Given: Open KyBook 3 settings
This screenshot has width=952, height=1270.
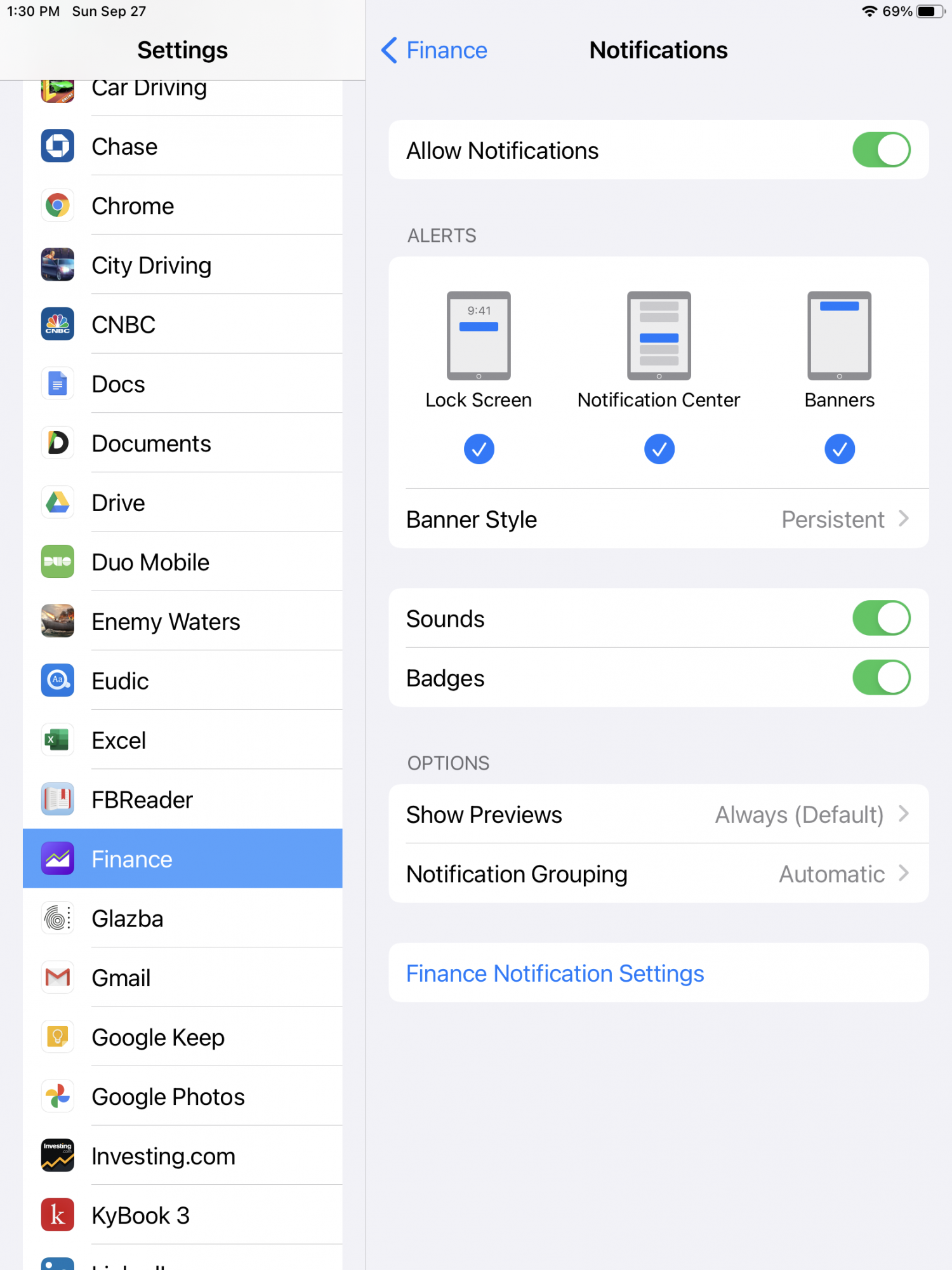Looking at the screenshot, I should coord(183,1215).
